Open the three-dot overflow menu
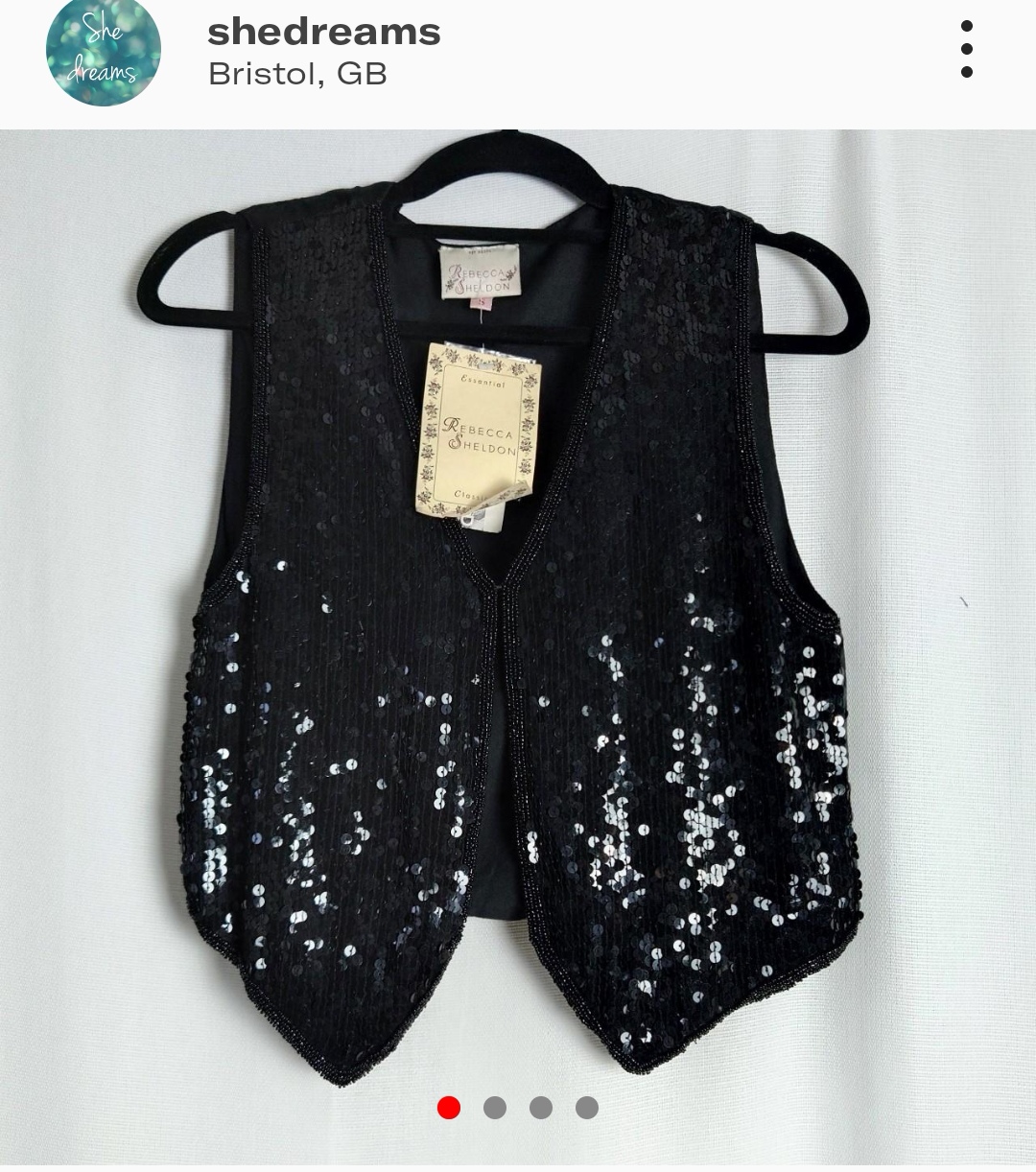Screen dimensions: 1036x1172 (966, 49)
